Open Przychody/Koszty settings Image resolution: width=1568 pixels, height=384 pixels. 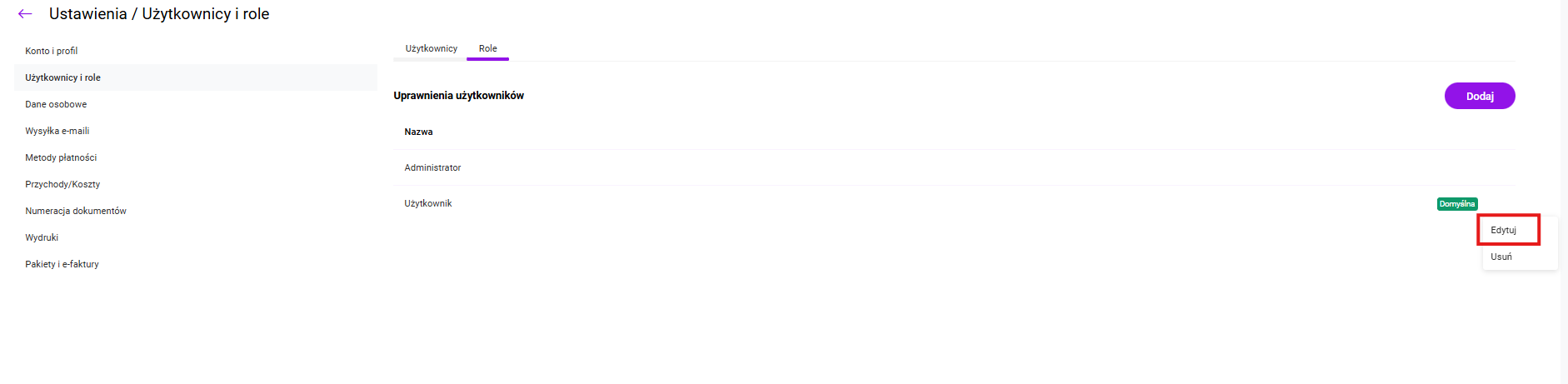point(62,184)
